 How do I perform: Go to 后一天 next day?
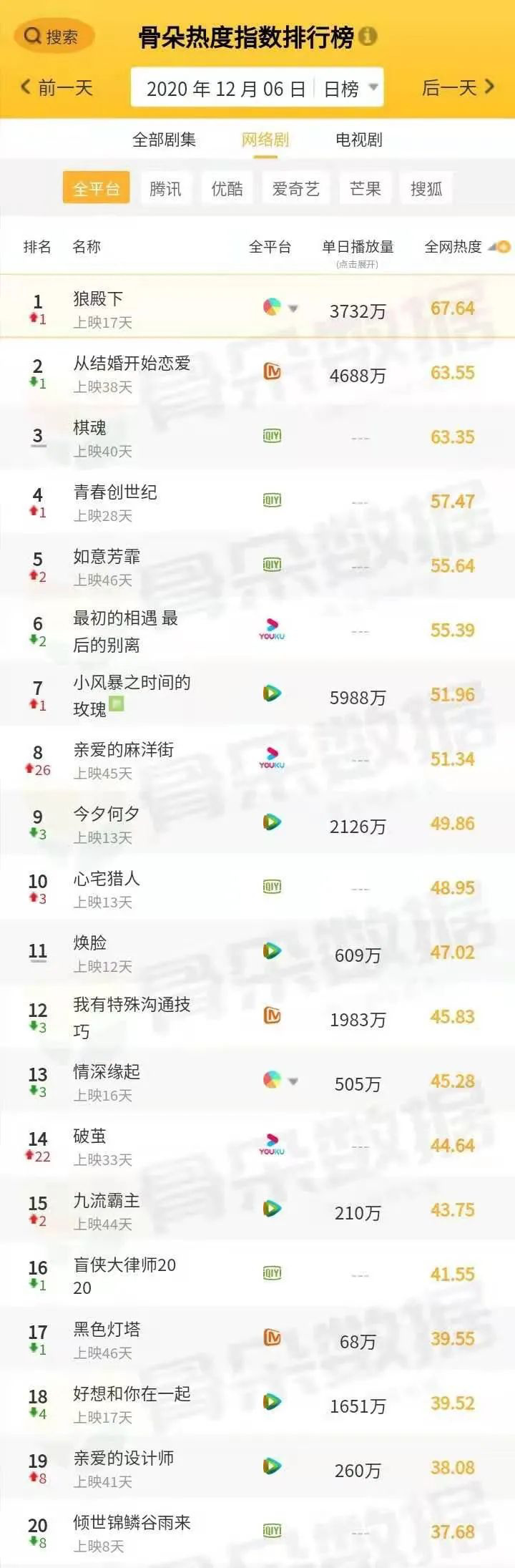pos(458,87)
